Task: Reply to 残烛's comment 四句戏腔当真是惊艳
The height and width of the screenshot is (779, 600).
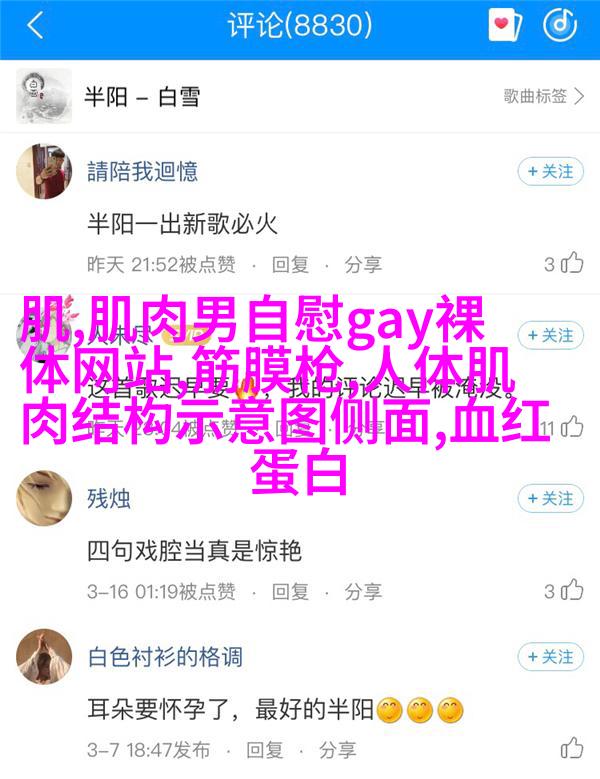Action: pyautogui.click(x=290, y=591)
